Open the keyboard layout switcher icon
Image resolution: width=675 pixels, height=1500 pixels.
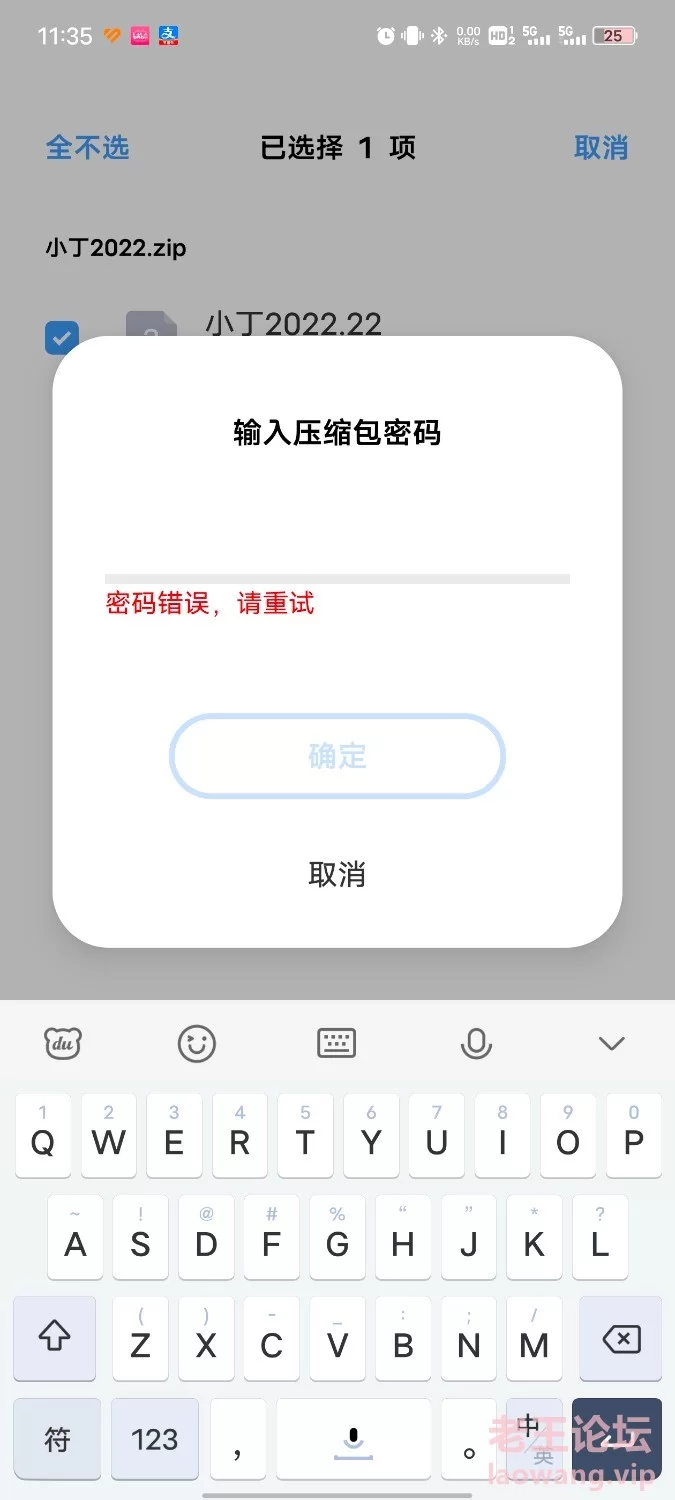(x=337, y=1044)
